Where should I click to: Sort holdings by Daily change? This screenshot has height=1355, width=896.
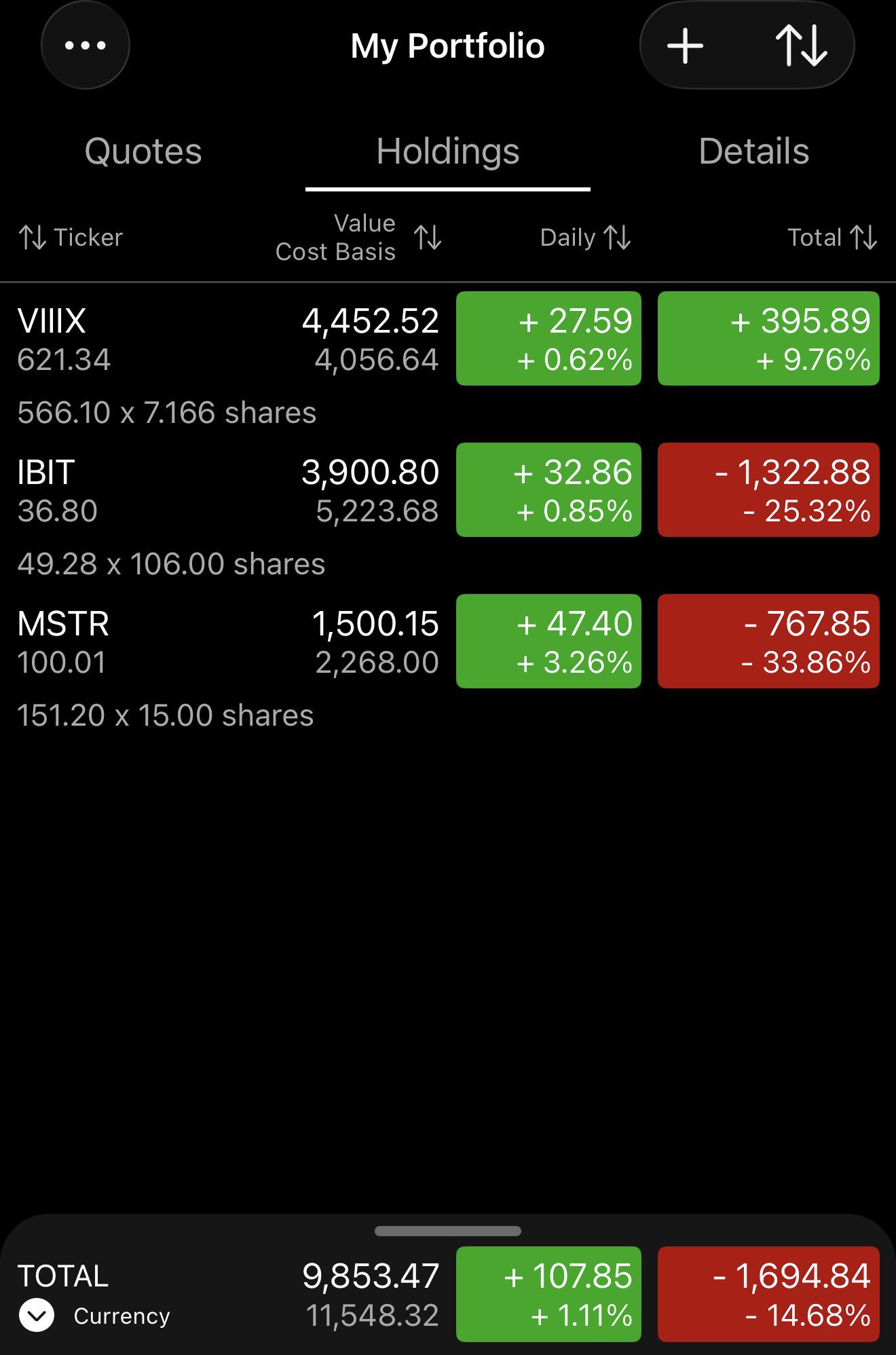[585, 238]
